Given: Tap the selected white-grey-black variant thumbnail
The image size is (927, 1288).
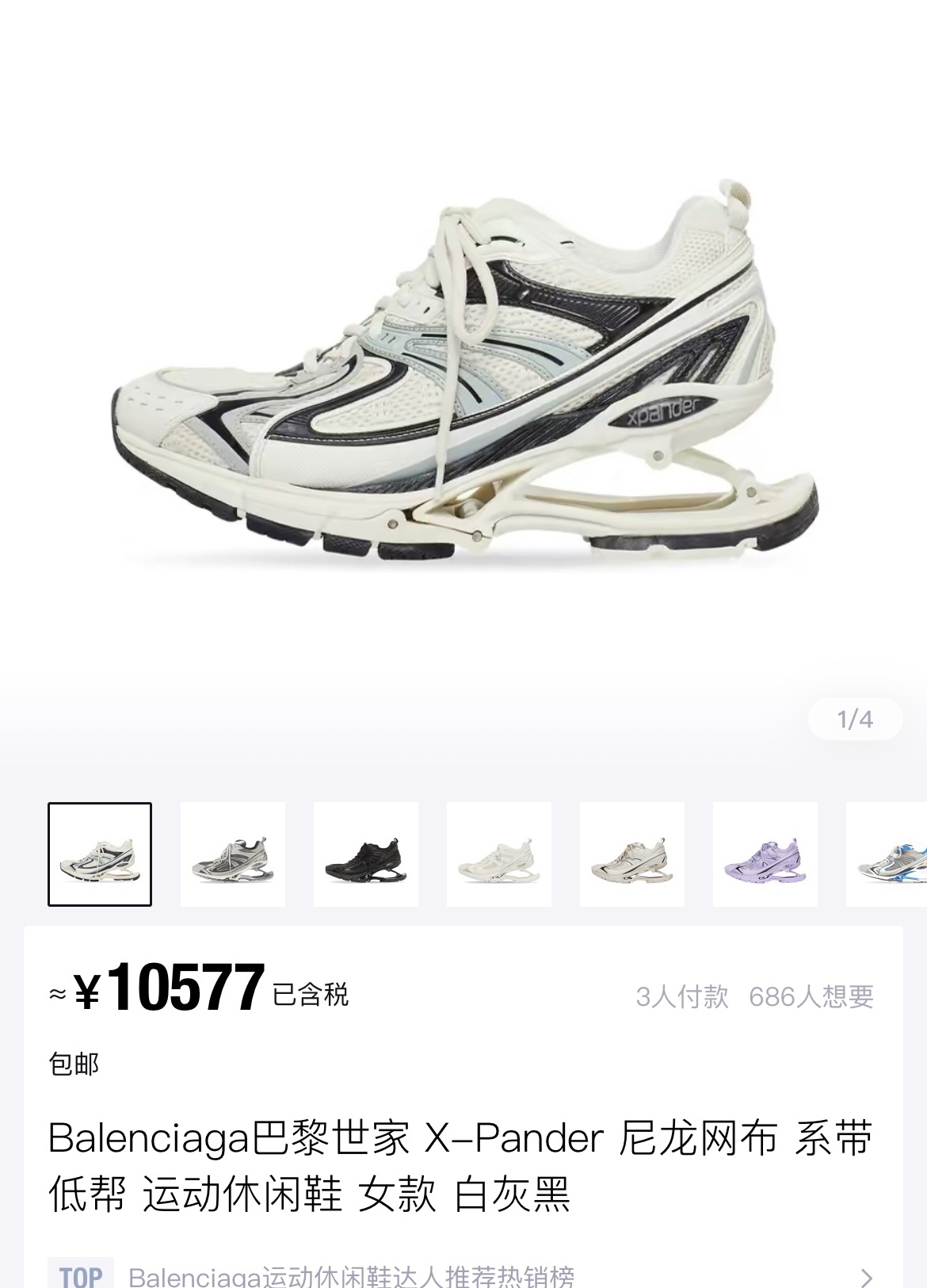Looking at the screenshot, I should (100, 854).
